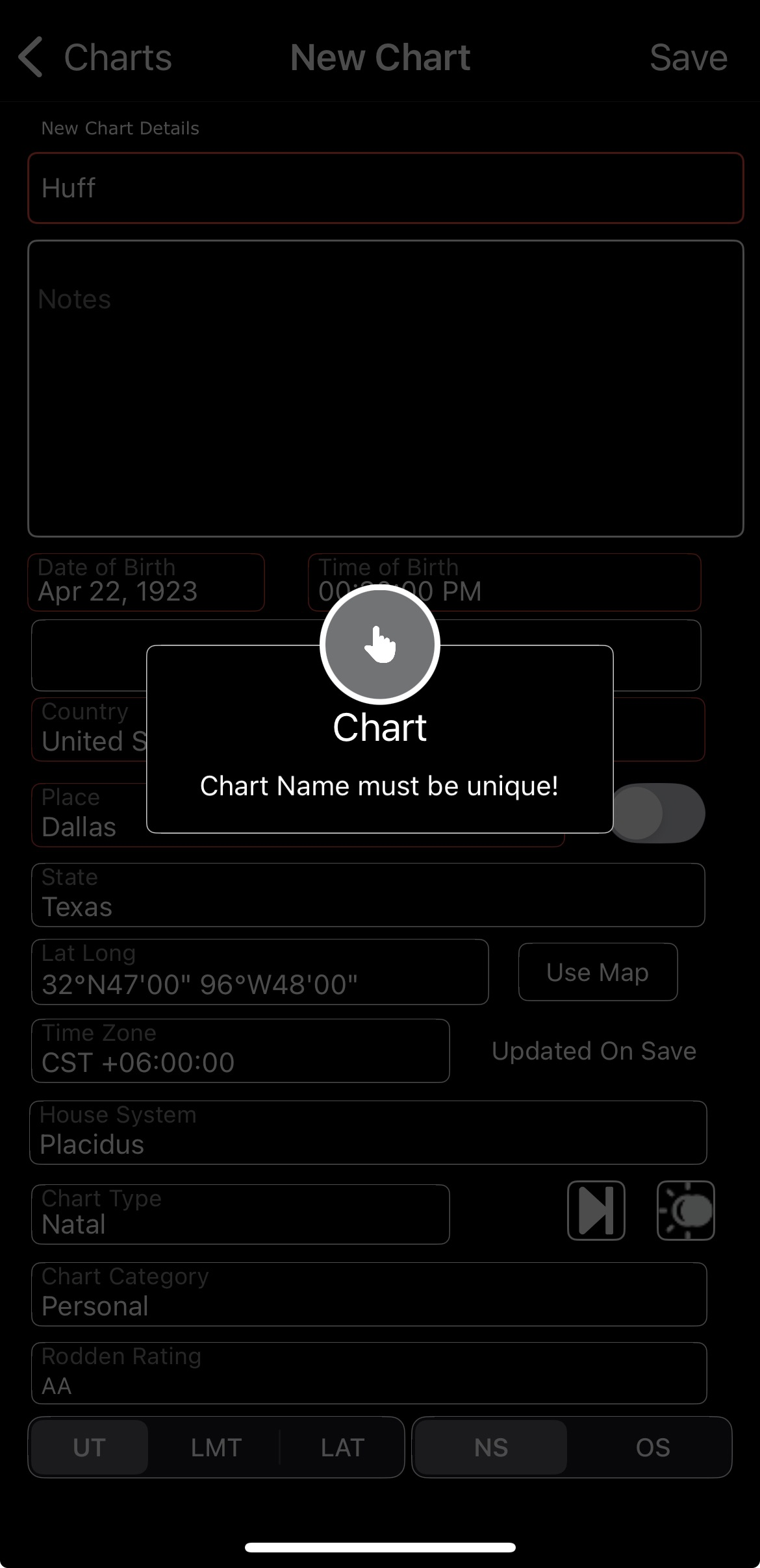Select a Chart Category

(x=368, y=1294)
